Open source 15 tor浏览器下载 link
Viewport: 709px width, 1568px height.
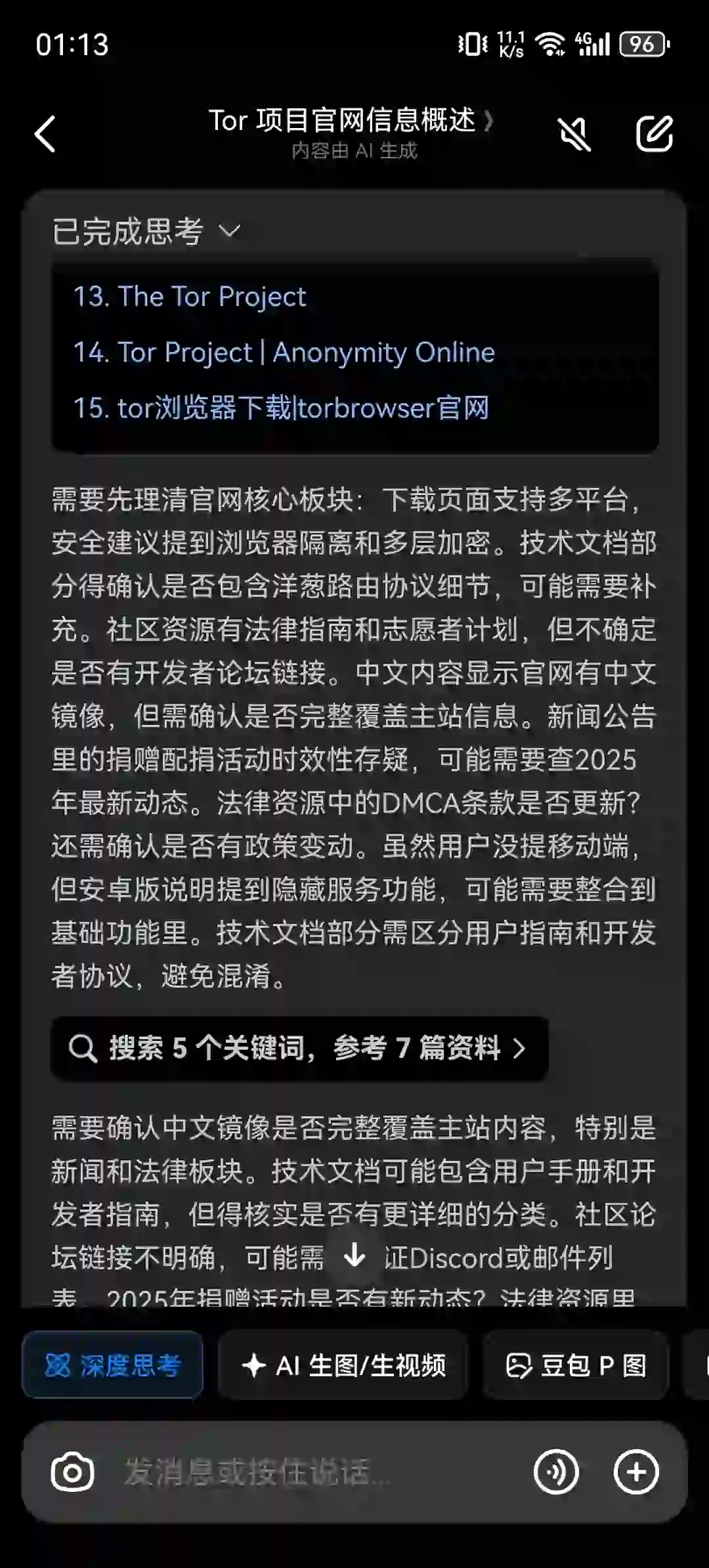click(281, 408)
